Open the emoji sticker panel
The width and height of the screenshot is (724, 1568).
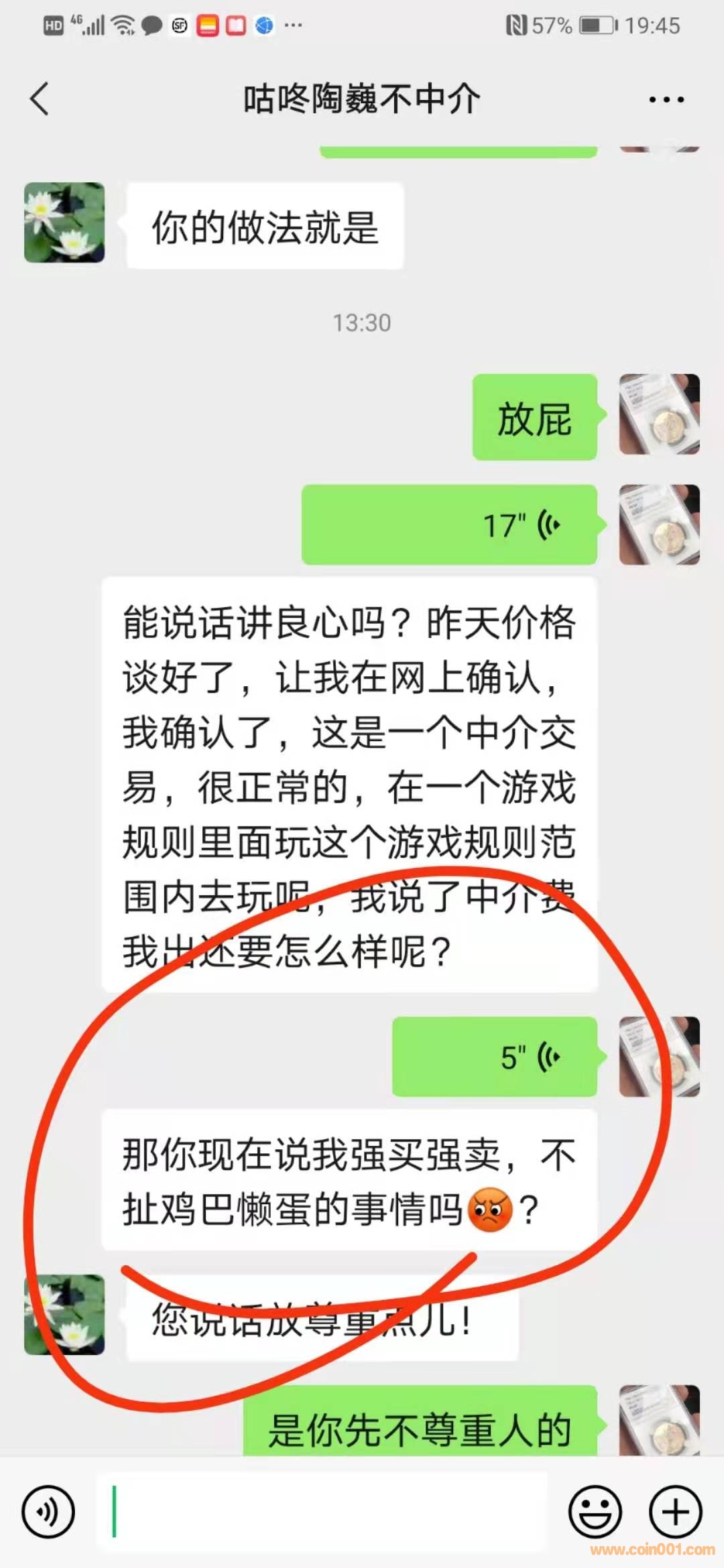click(595, 1512)
